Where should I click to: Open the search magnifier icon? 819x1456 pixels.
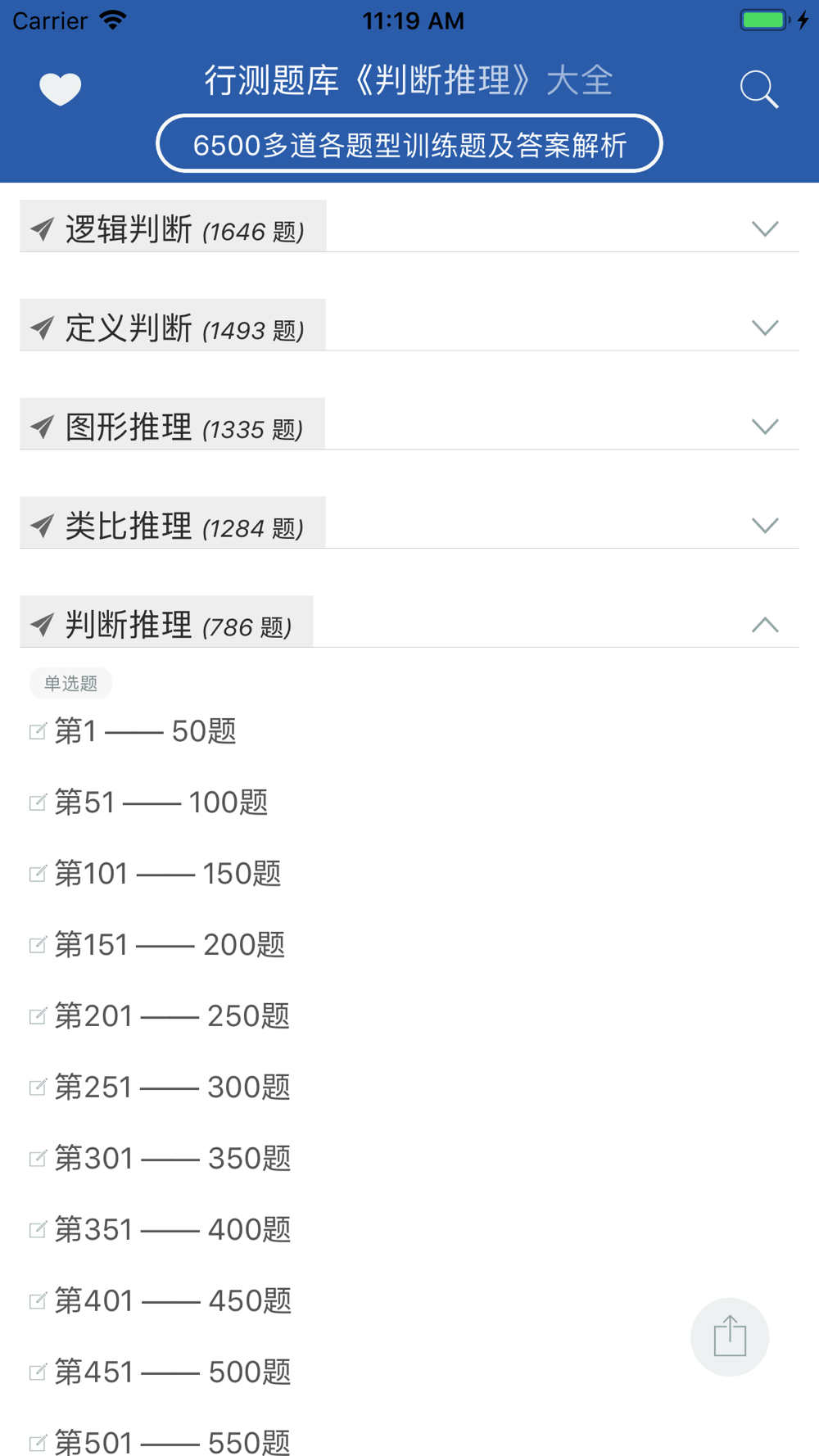[x=758, y=88]
